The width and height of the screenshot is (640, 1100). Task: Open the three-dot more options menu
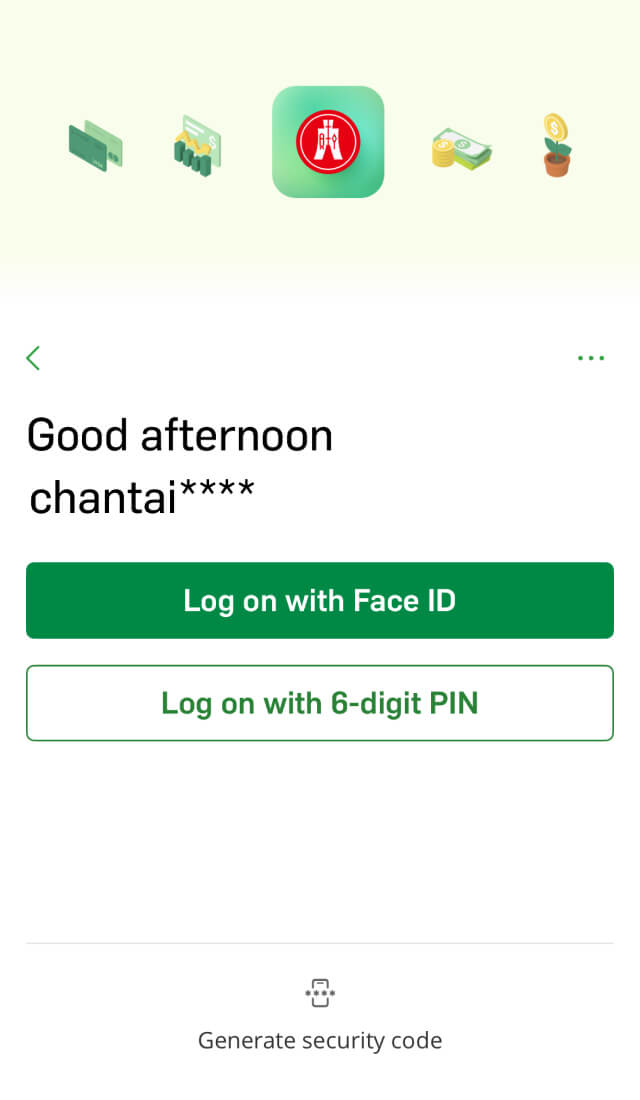pos(591,358)
